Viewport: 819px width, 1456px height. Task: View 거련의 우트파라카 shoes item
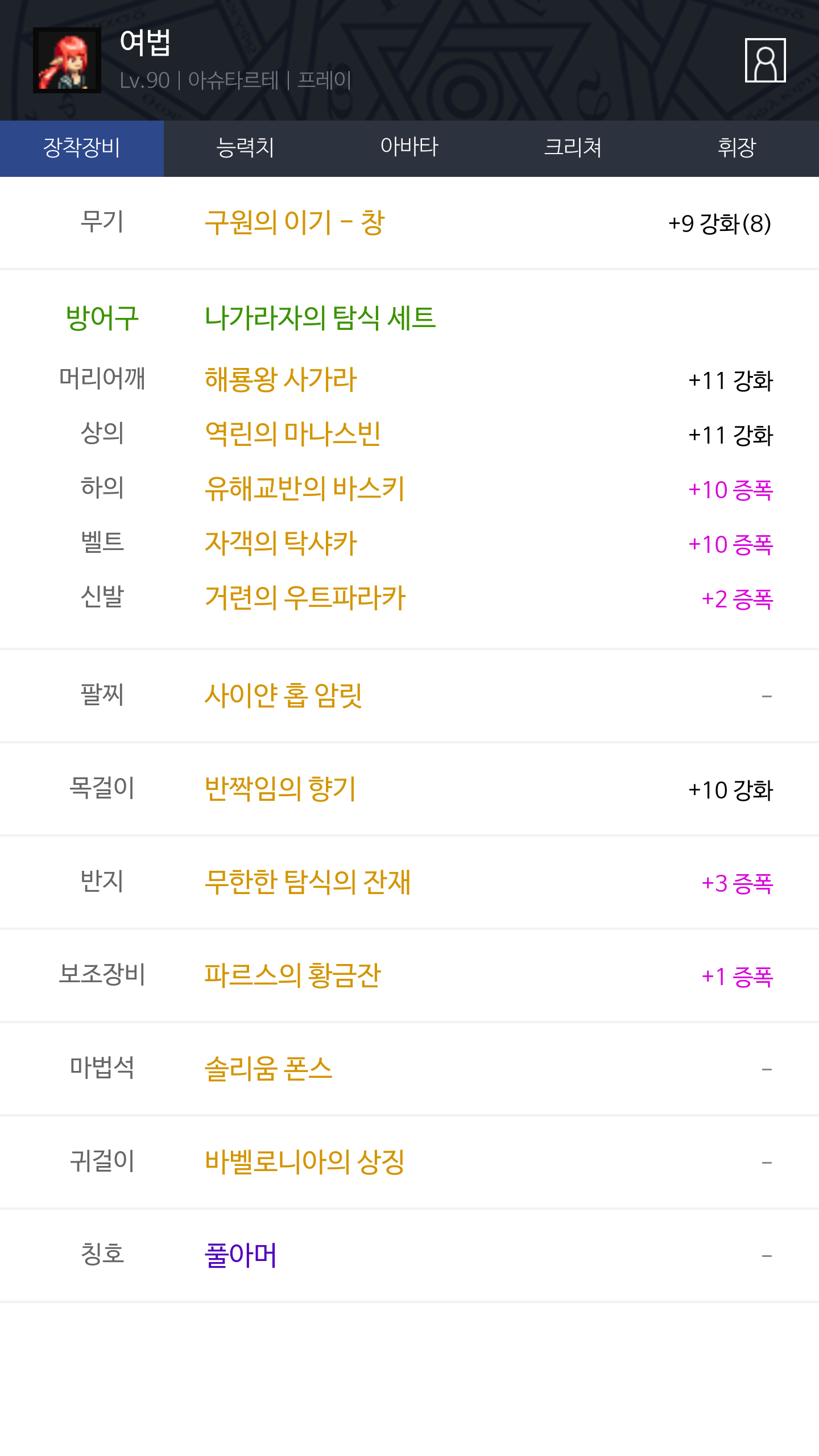[x=305, y=598]
